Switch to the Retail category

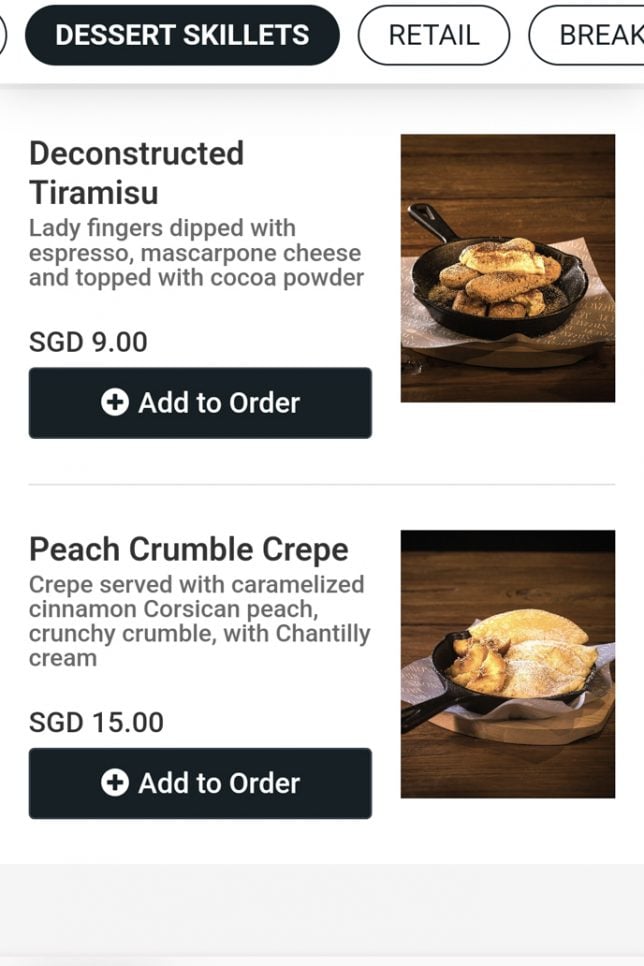433,36
